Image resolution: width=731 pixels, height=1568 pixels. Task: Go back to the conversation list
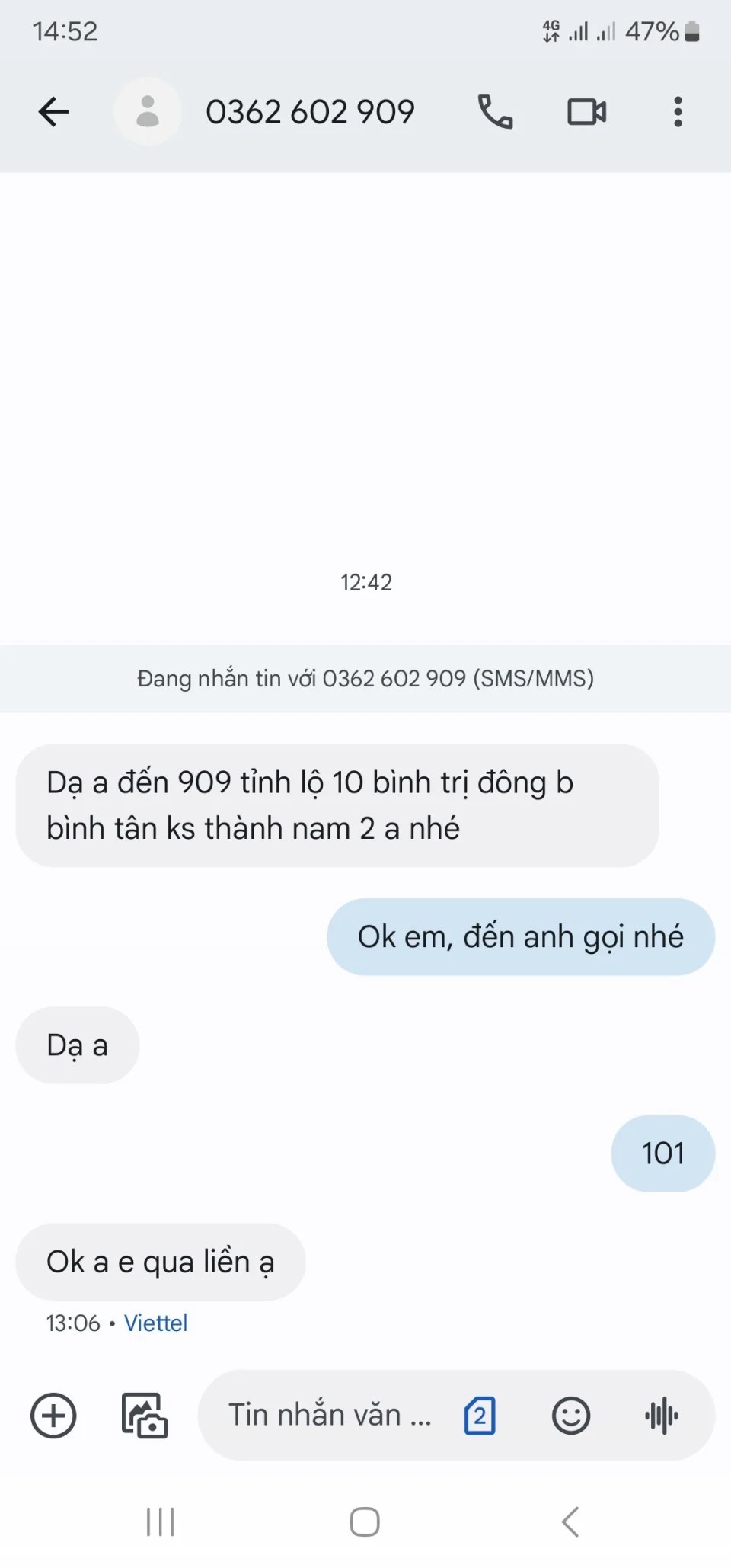pos(53,112)
